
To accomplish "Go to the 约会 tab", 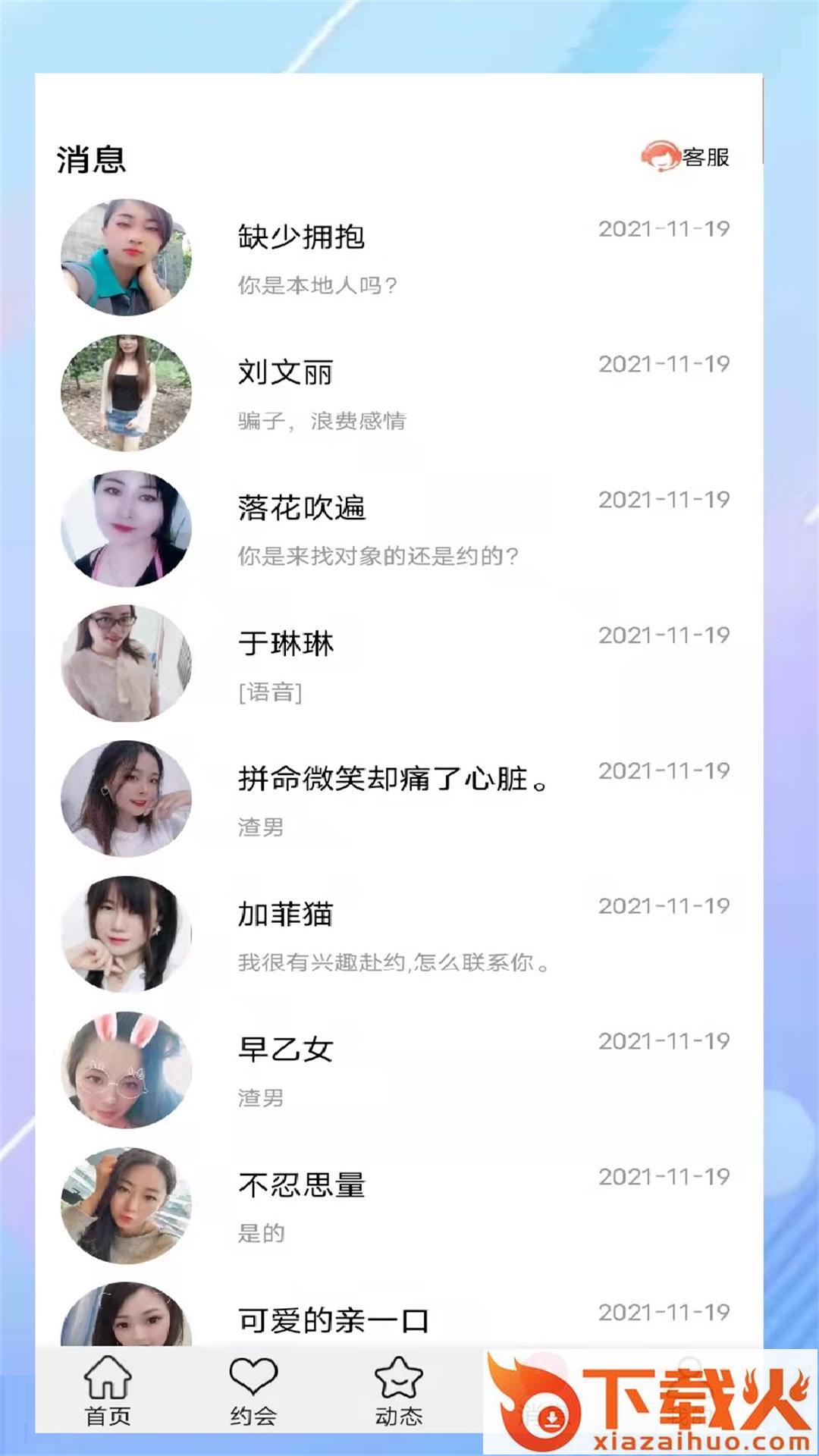I will [253, 1392].
